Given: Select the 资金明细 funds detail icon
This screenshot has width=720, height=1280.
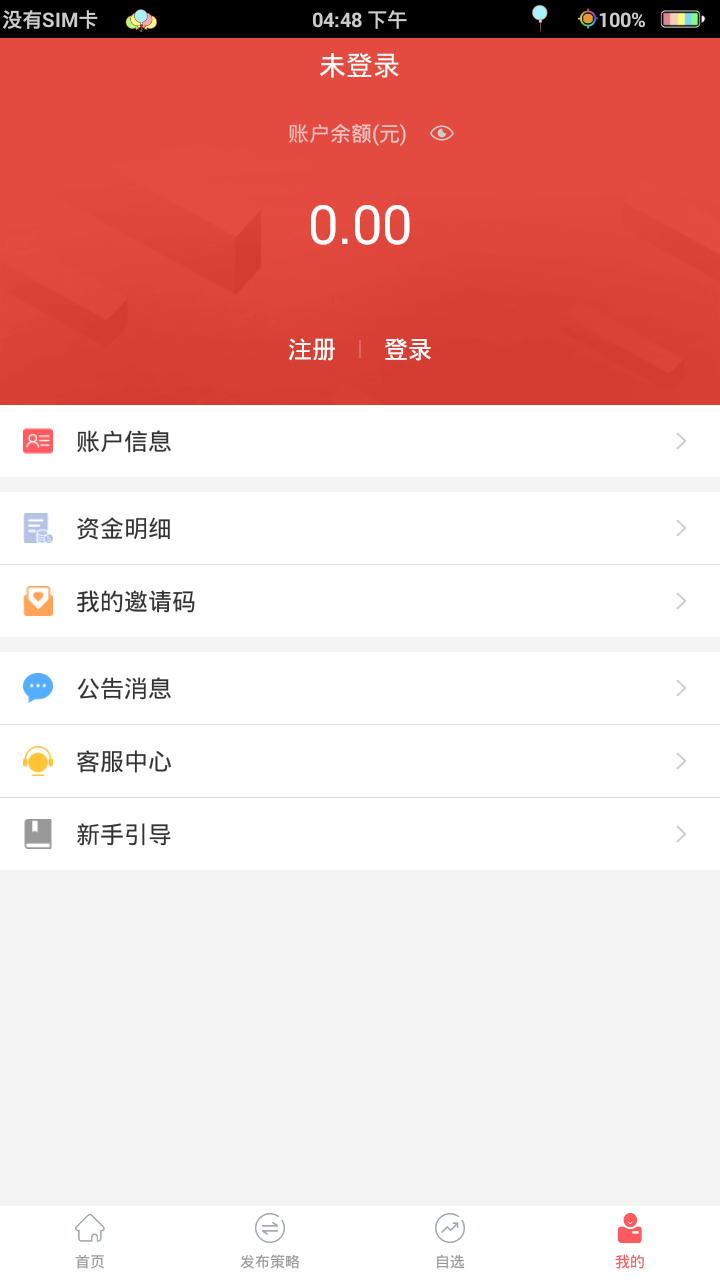Looking at the screenshot, I should 38,527.
